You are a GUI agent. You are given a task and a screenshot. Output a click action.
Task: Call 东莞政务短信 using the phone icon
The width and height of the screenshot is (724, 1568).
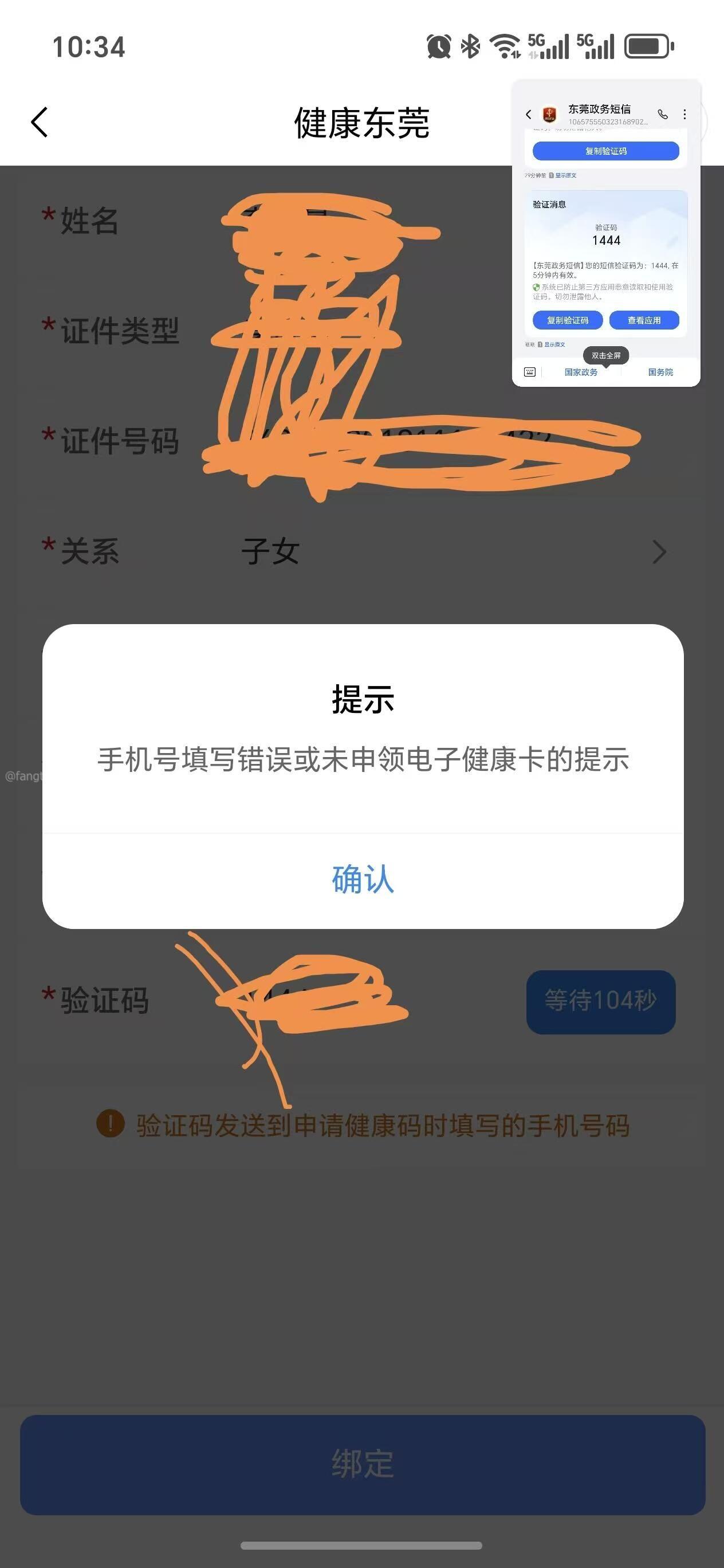click(663, 115)
